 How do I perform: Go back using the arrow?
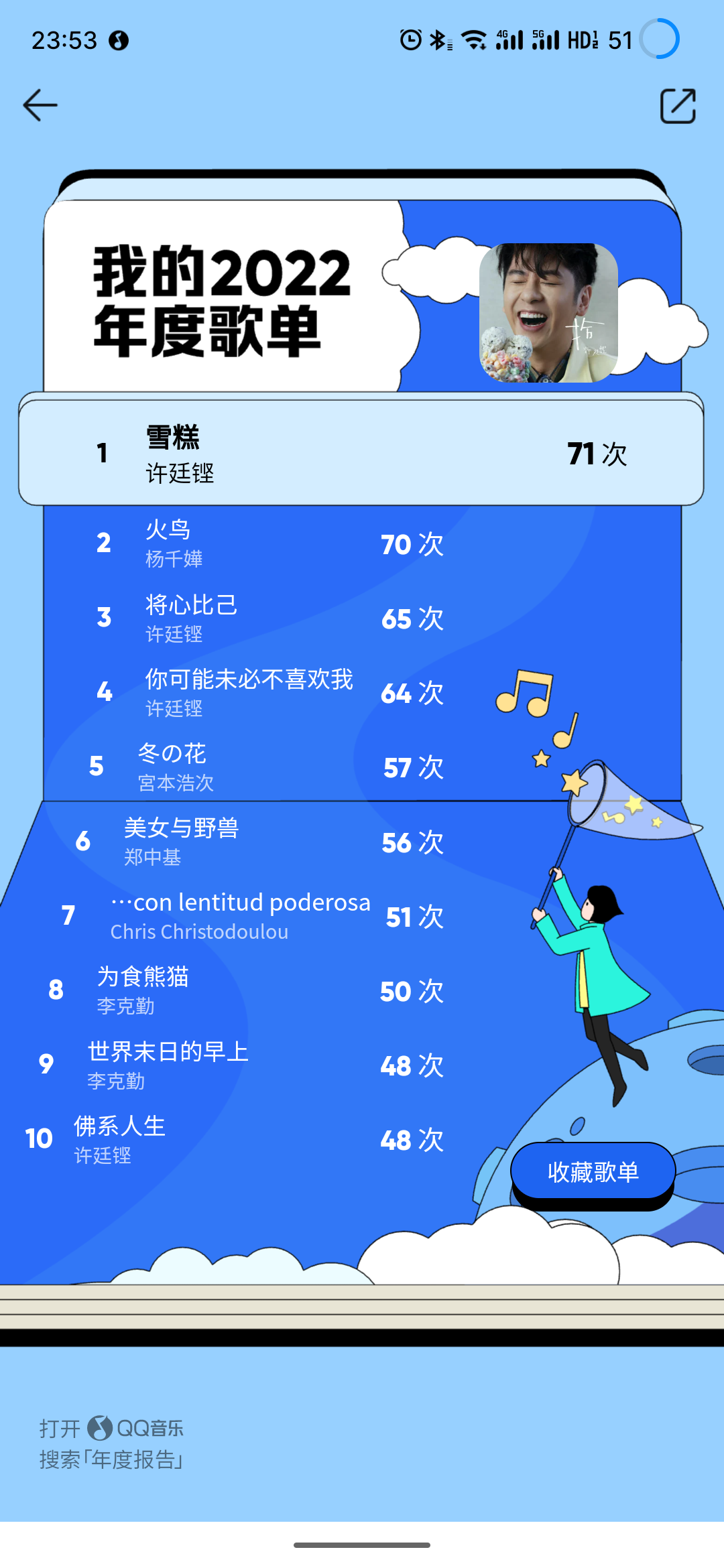click(40, 105)
